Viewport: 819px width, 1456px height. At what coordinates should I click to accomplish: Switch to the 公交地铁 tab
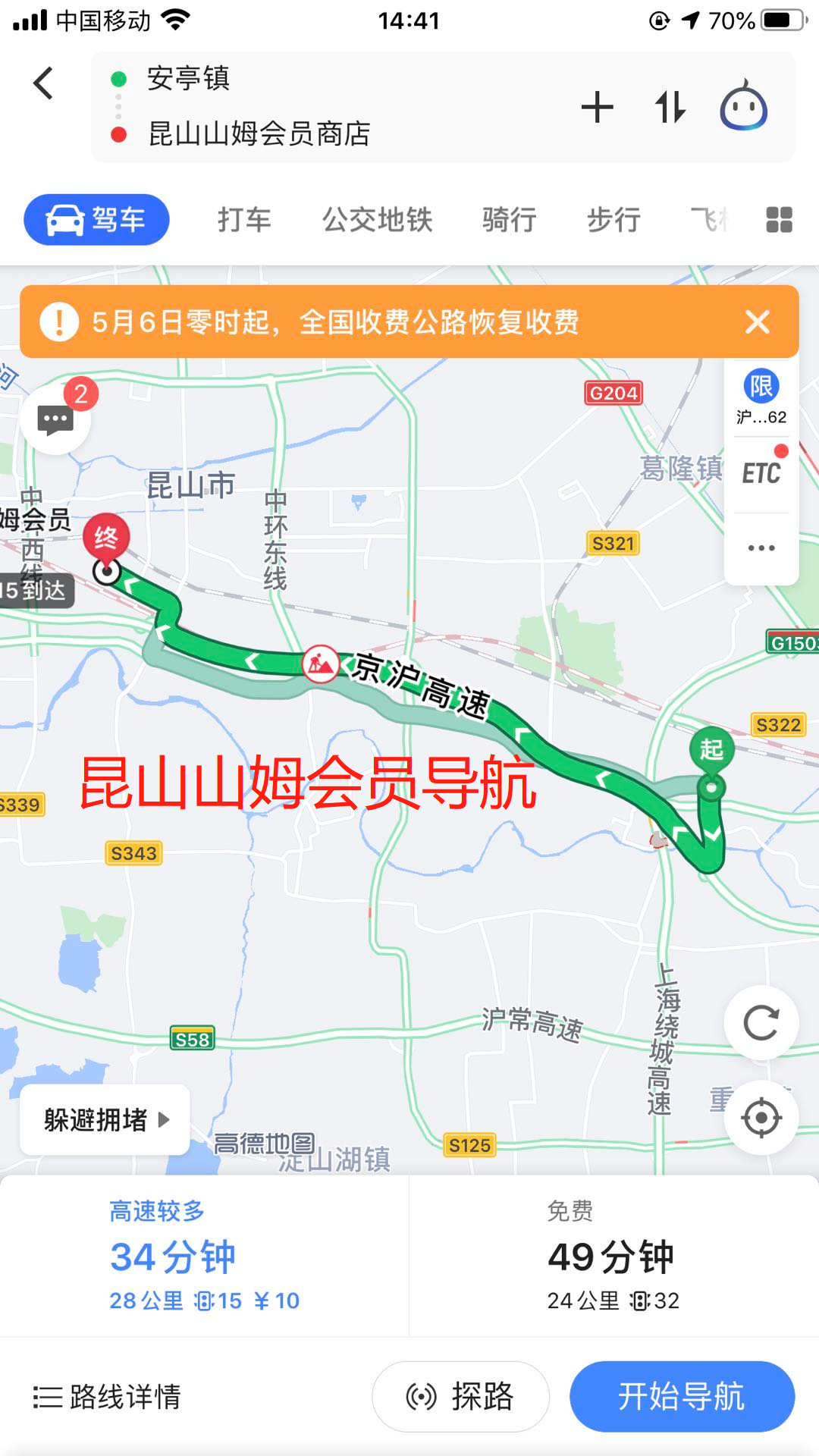377,220
